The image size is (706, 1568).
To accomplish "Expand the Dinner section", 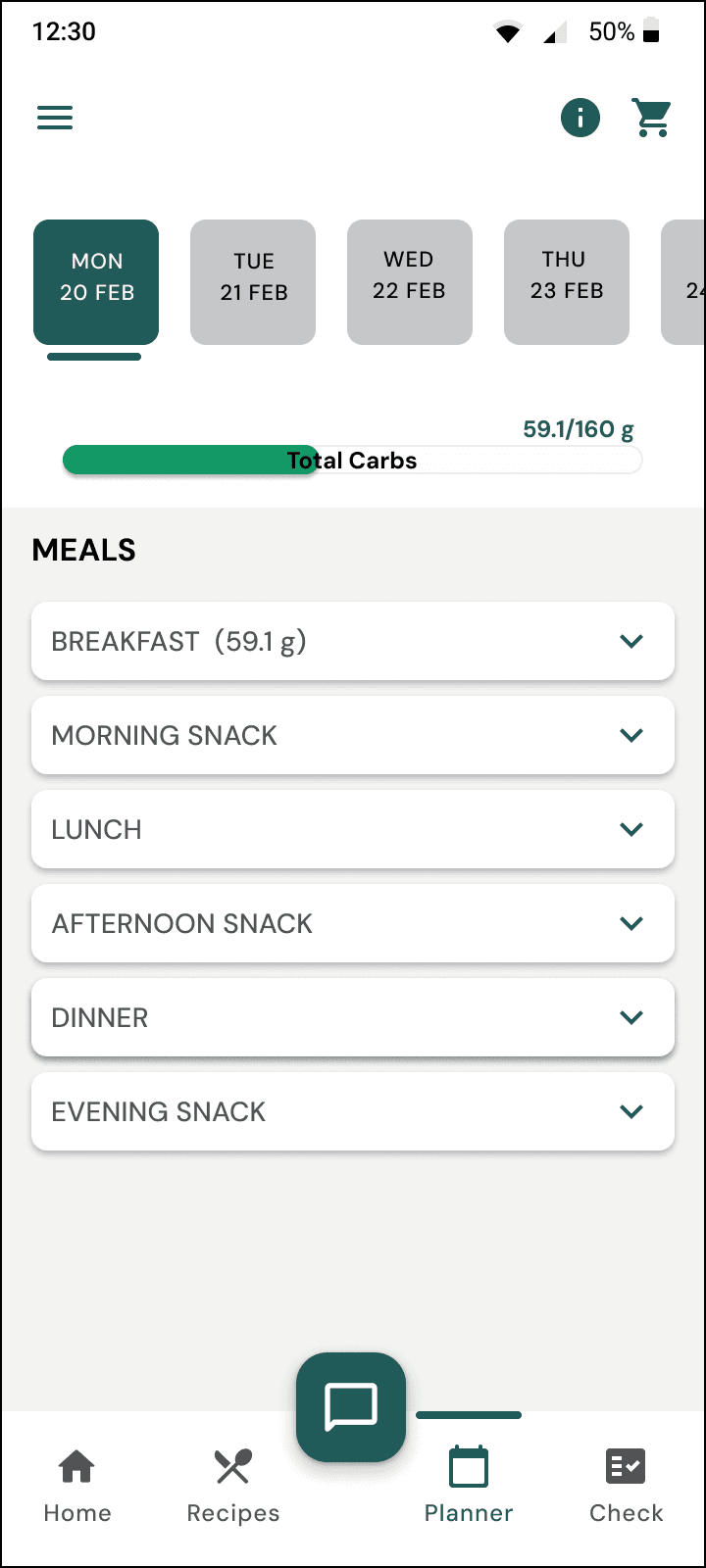I will coord(353,1017).
